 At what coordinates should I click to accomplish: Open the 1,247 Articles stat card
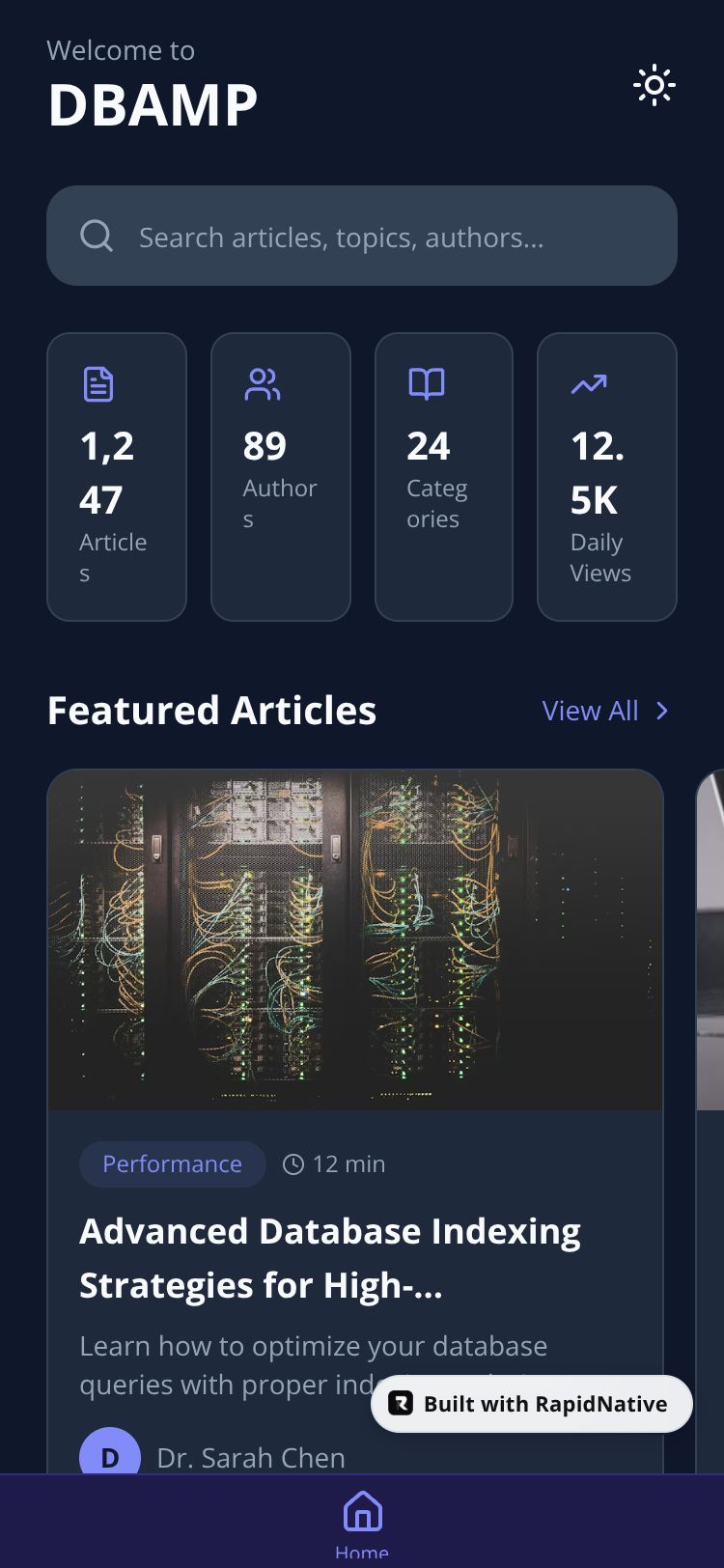[116, 477]
